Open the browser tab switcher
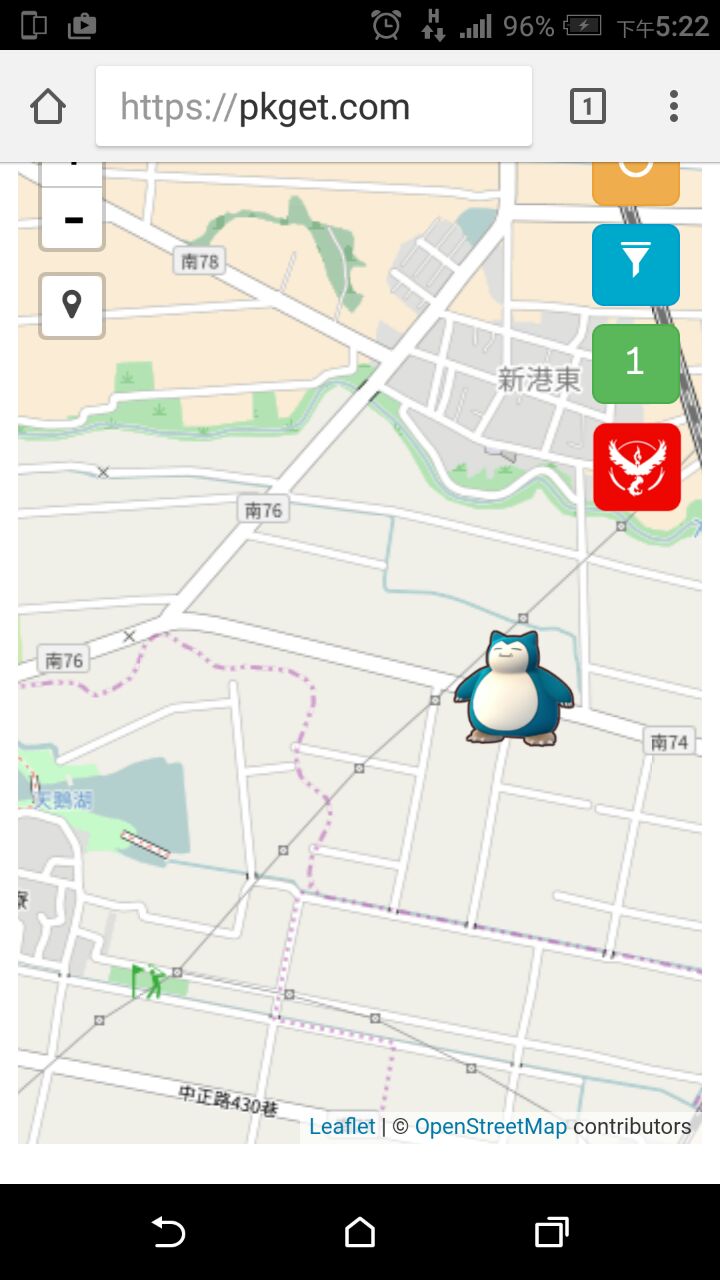Viewport: 720px width, 1280px height. [x=588, y=106]
